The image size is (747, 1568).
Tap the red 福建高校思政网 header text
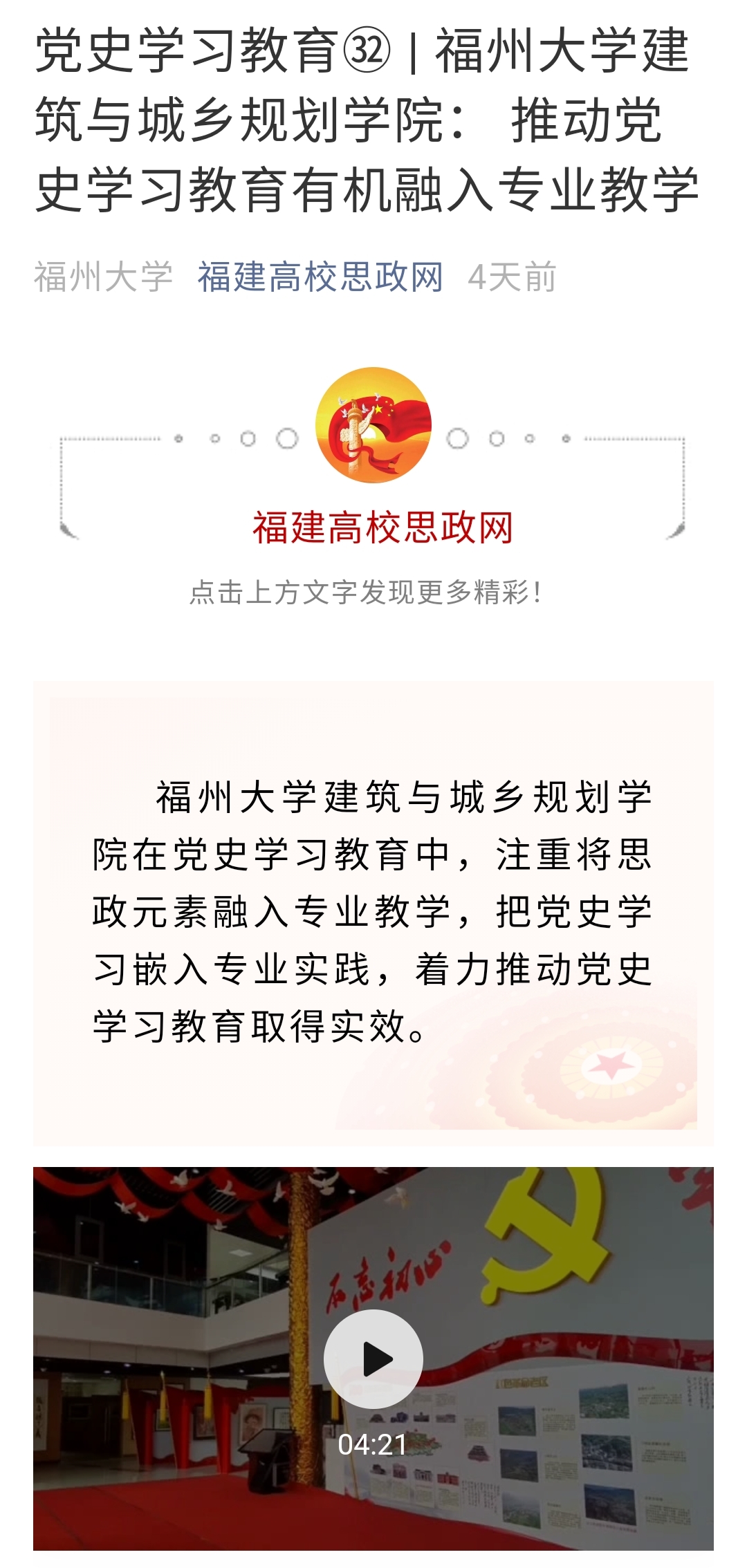[x=382, y=528]
